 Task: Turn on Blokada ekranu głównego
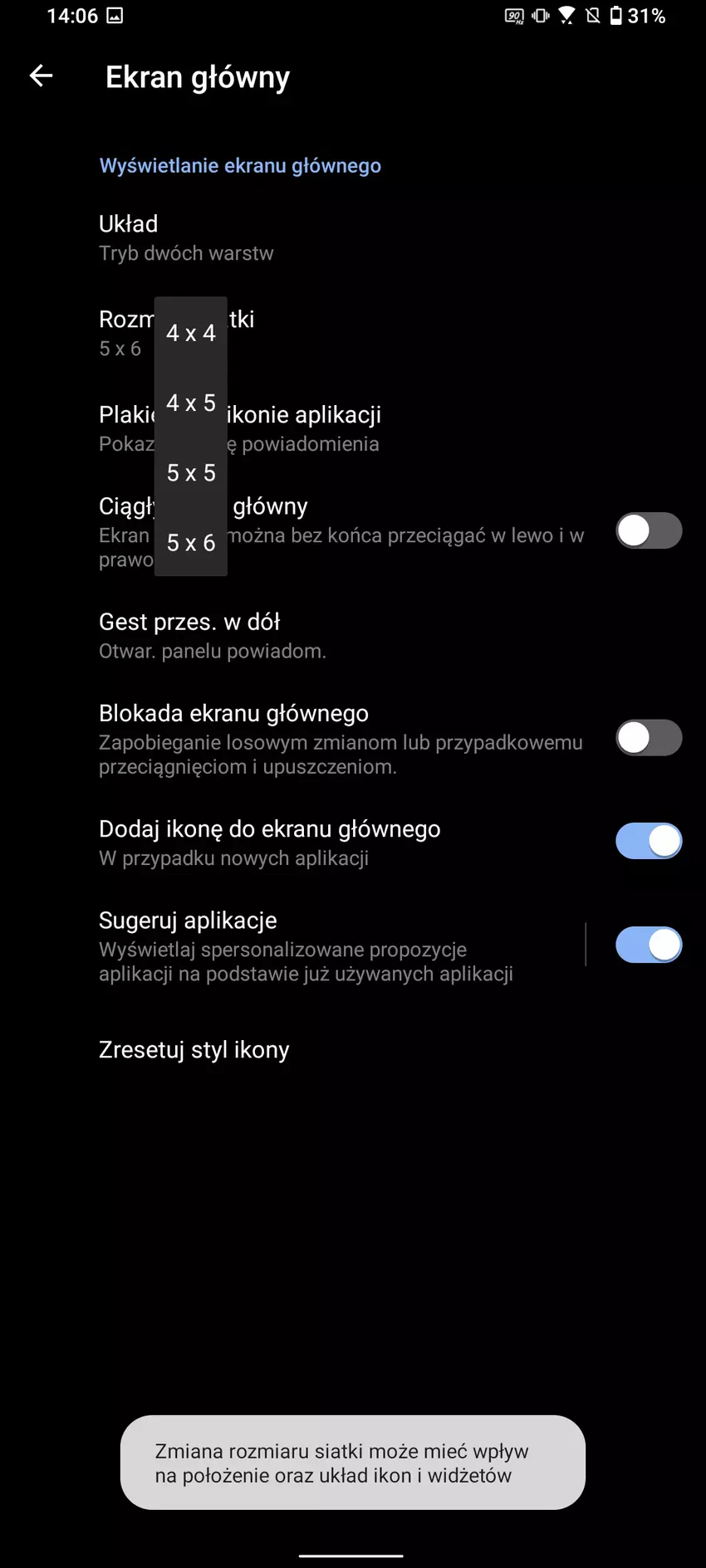pos(649,737)
